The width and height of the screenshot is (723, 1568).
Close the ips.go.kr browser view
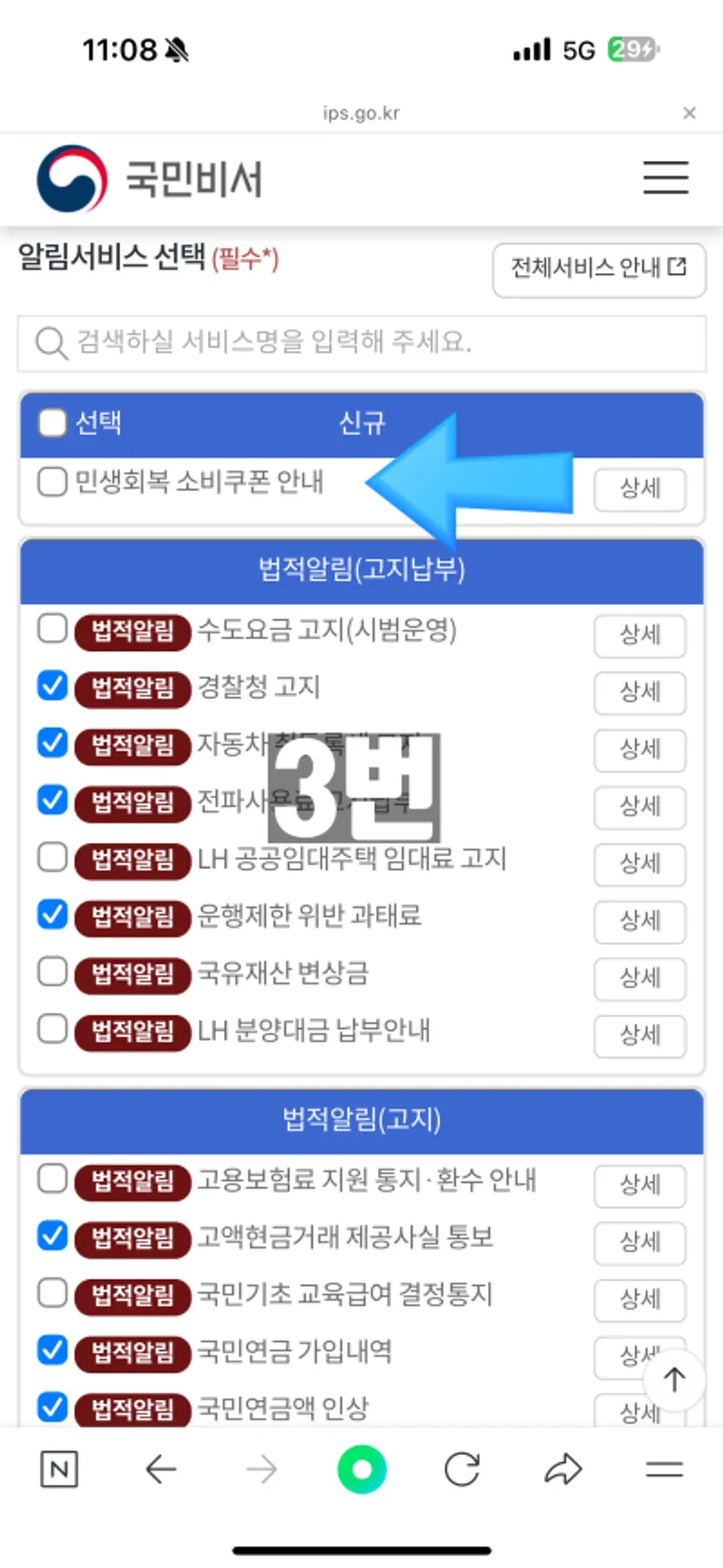(690, 113)
